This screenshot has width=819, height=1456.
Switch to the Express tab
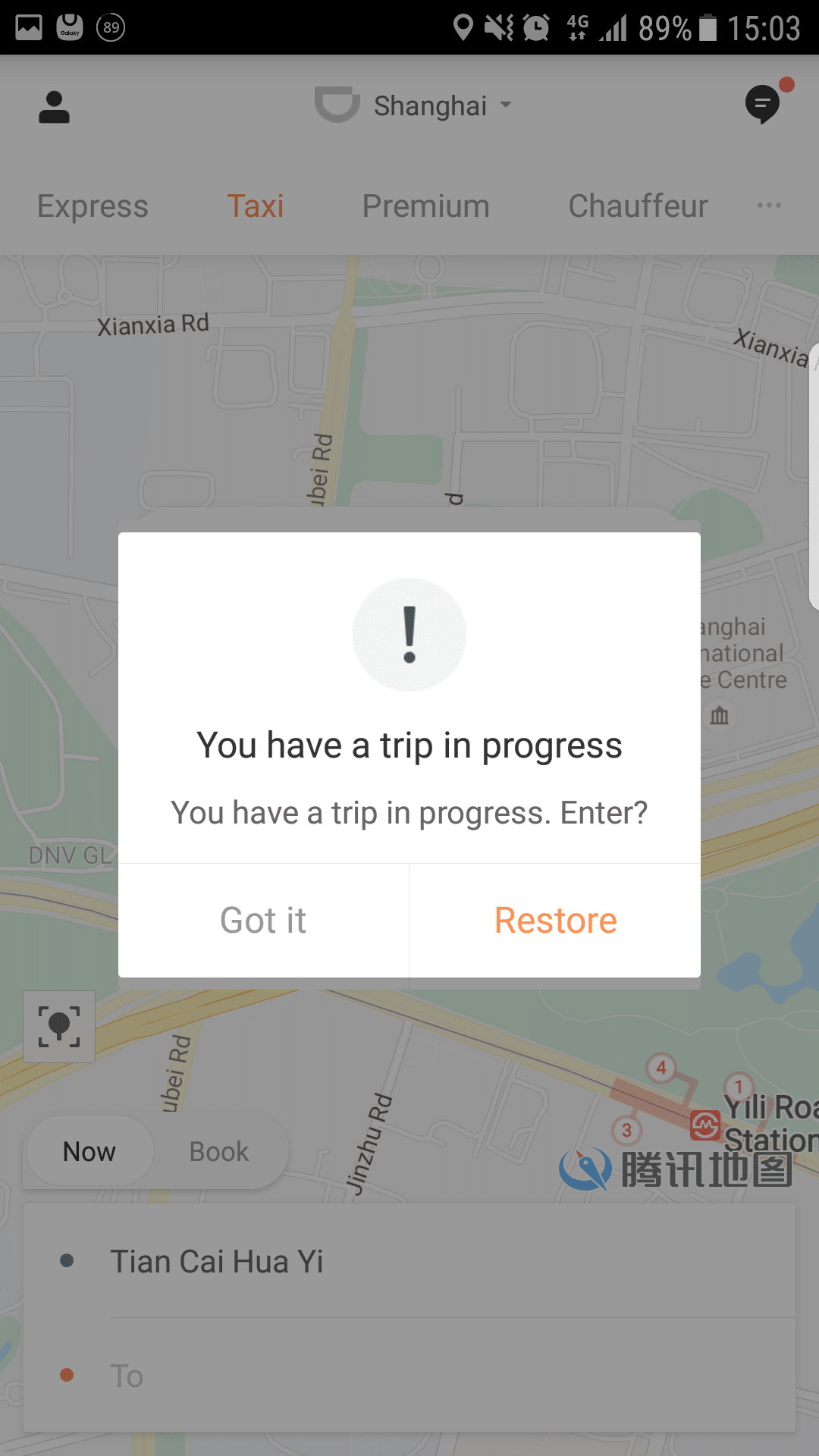(93, 206)
